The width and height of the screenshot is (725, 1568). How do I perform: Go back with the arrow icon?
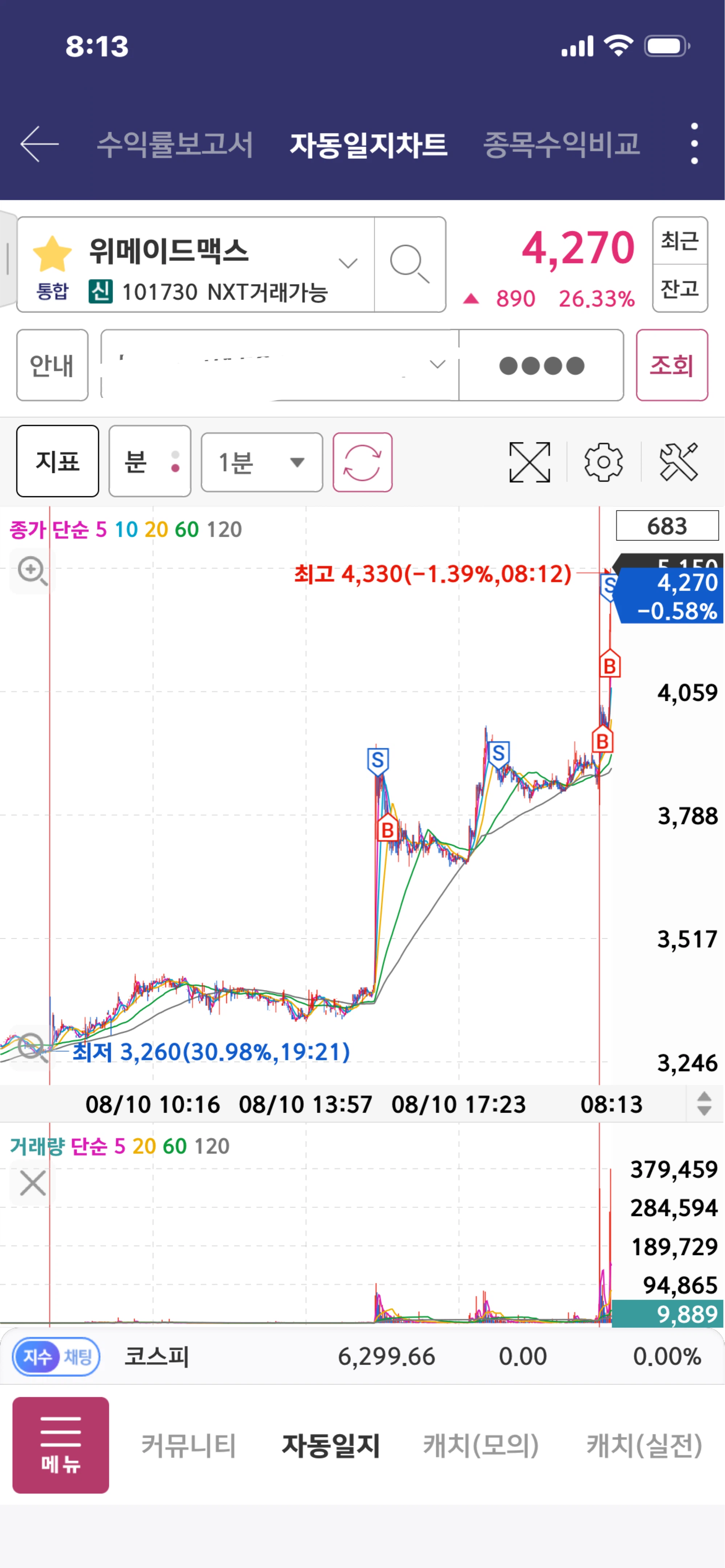coord(40,144)
